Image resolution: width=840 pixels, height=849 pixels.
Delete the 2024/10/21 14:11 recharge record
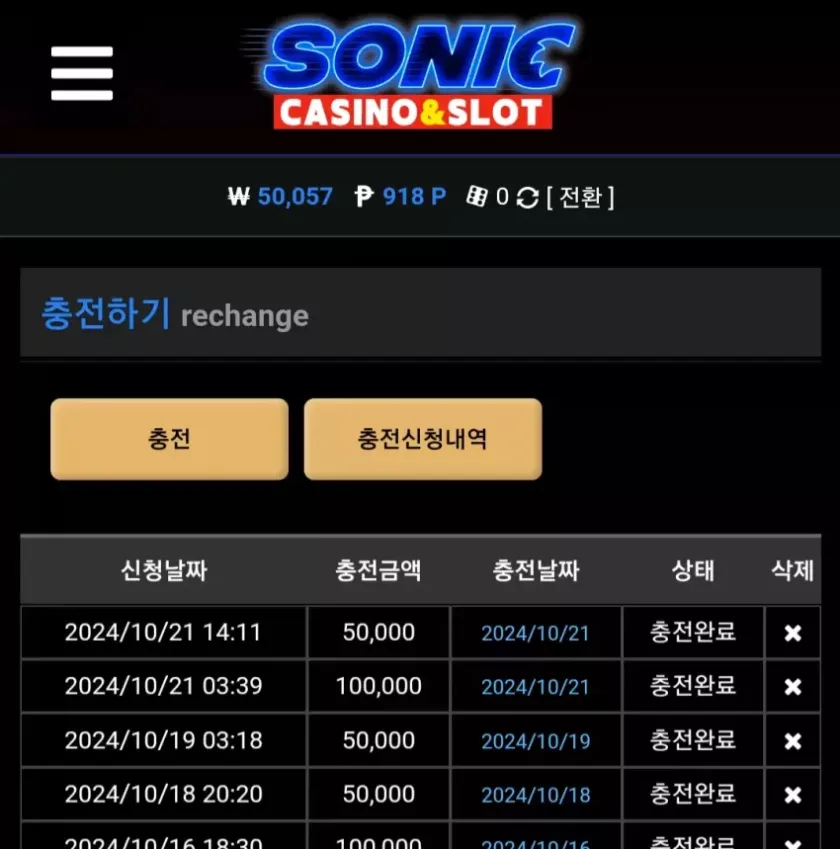(x=792, y=633)
